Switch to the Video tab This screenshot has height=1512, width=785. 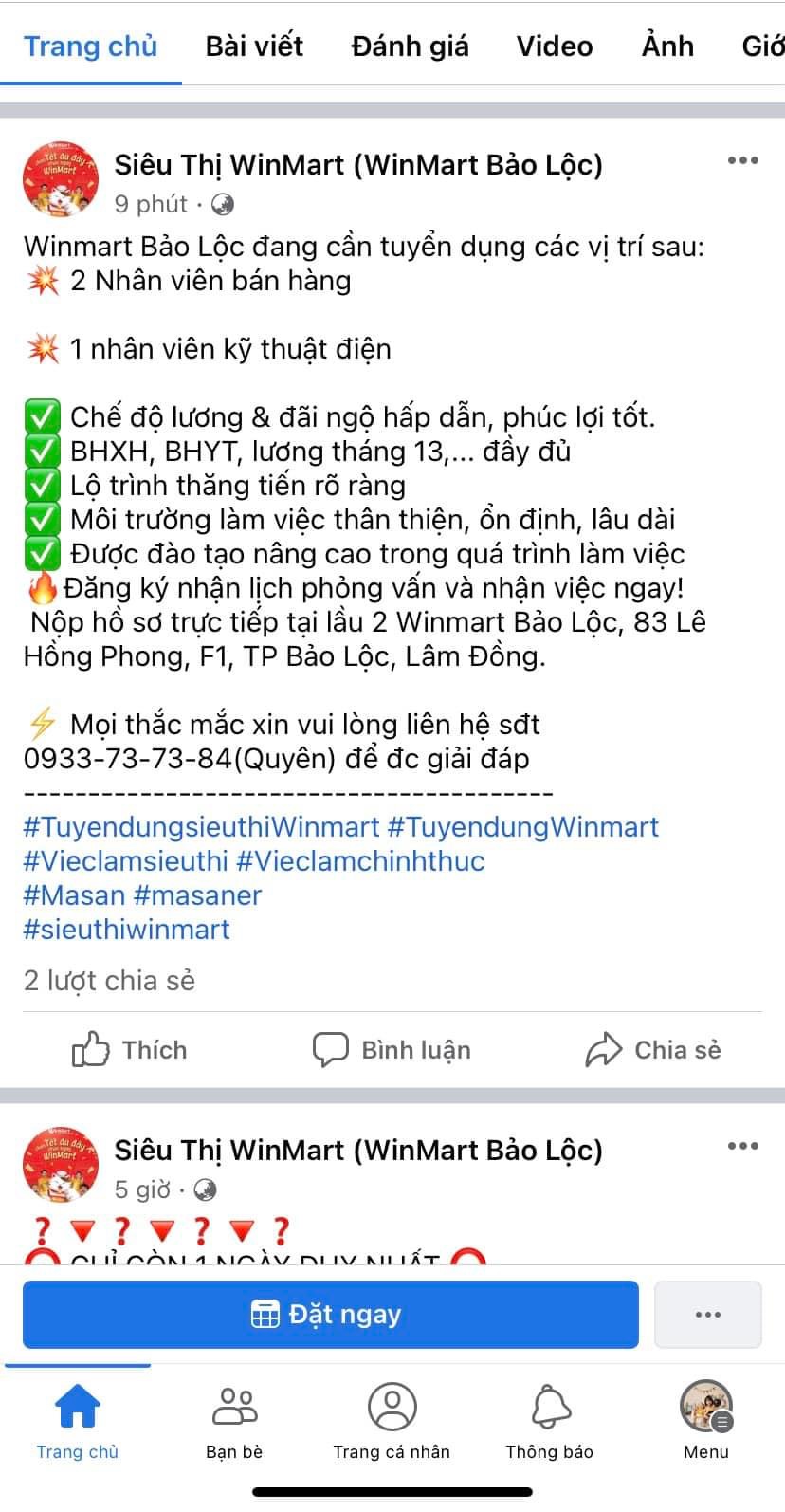tap(554, 46)
